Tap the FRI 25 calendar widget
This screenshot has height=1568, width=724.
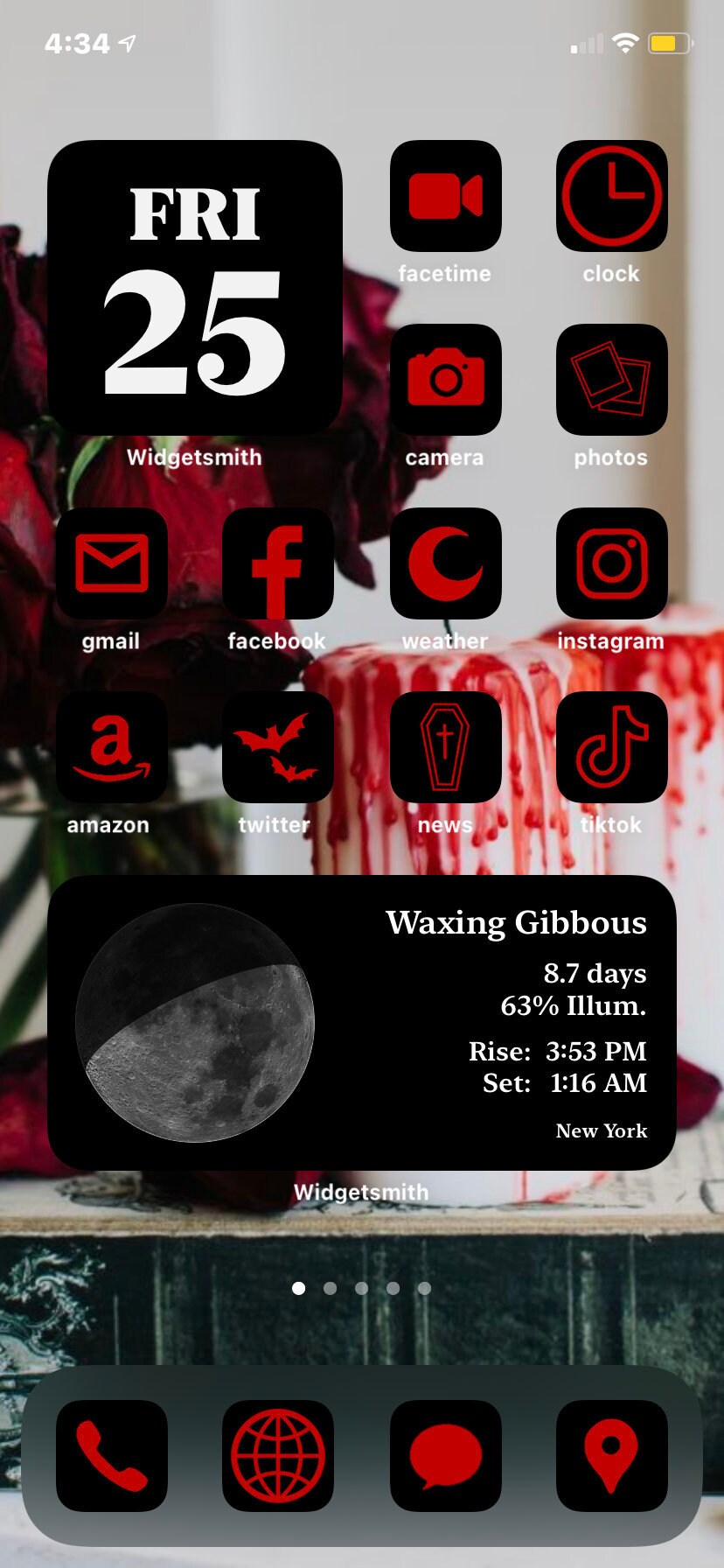195,288
